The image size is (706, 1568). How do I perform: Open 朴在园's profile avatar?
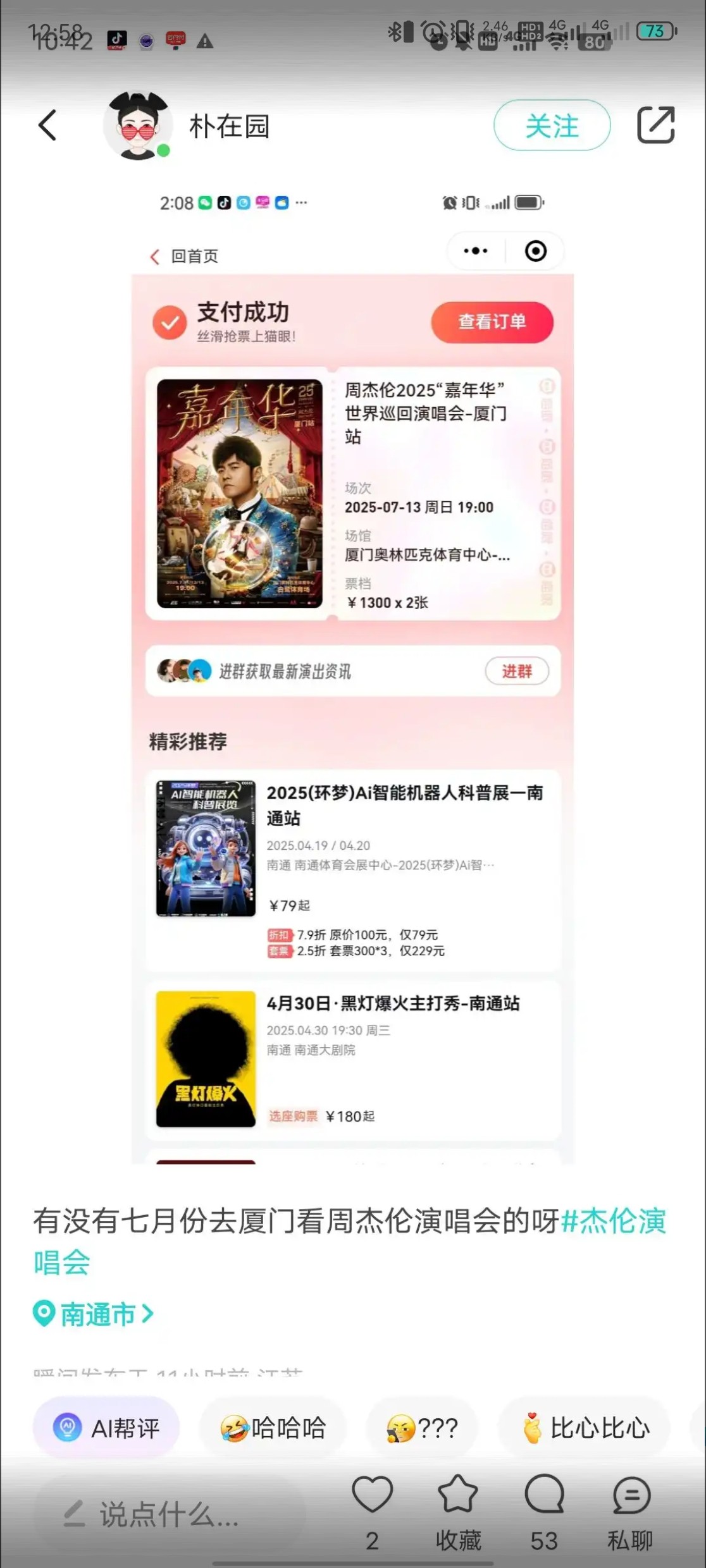coord(139,126)
